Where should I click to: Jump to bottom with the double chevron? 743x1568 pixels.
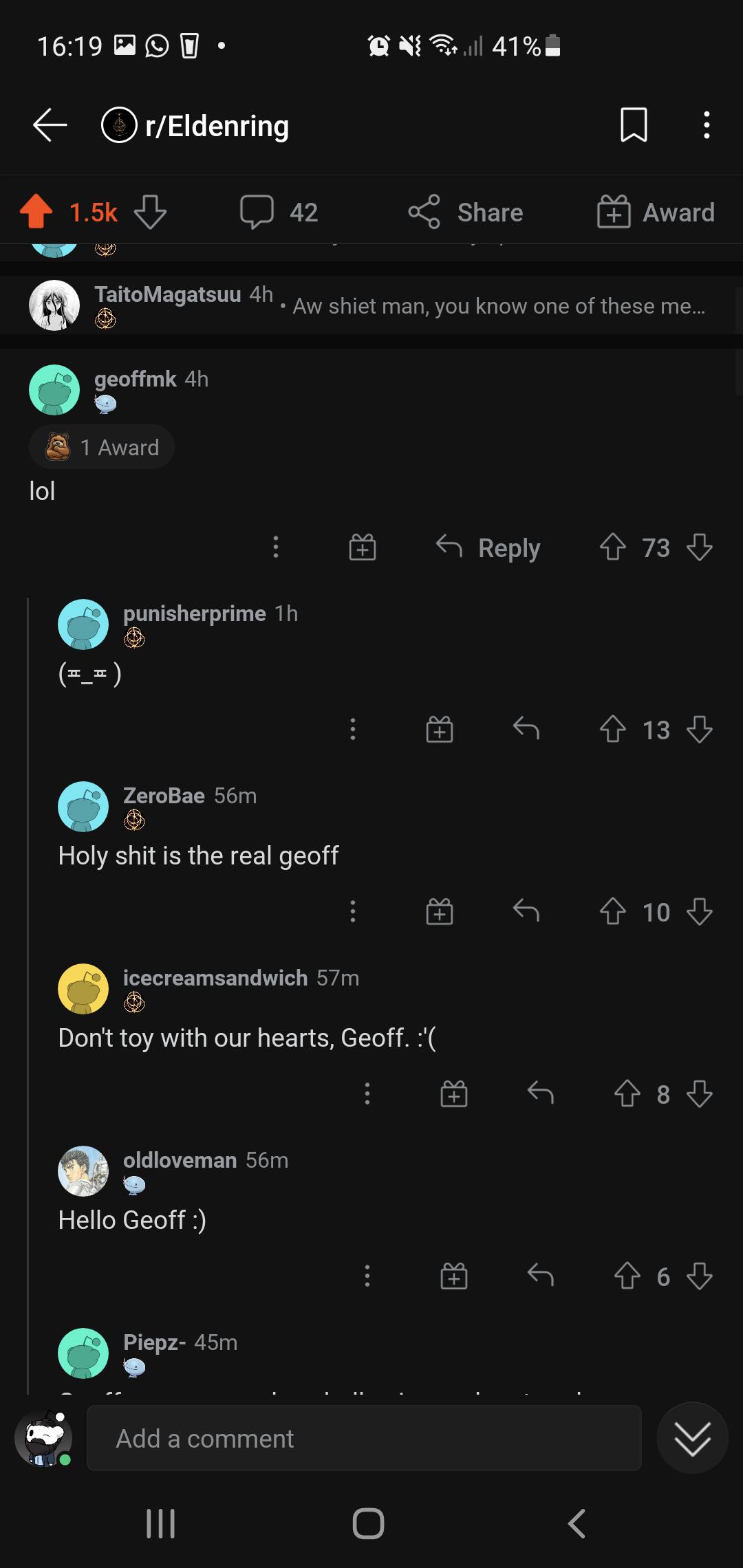click(693, 1439)
